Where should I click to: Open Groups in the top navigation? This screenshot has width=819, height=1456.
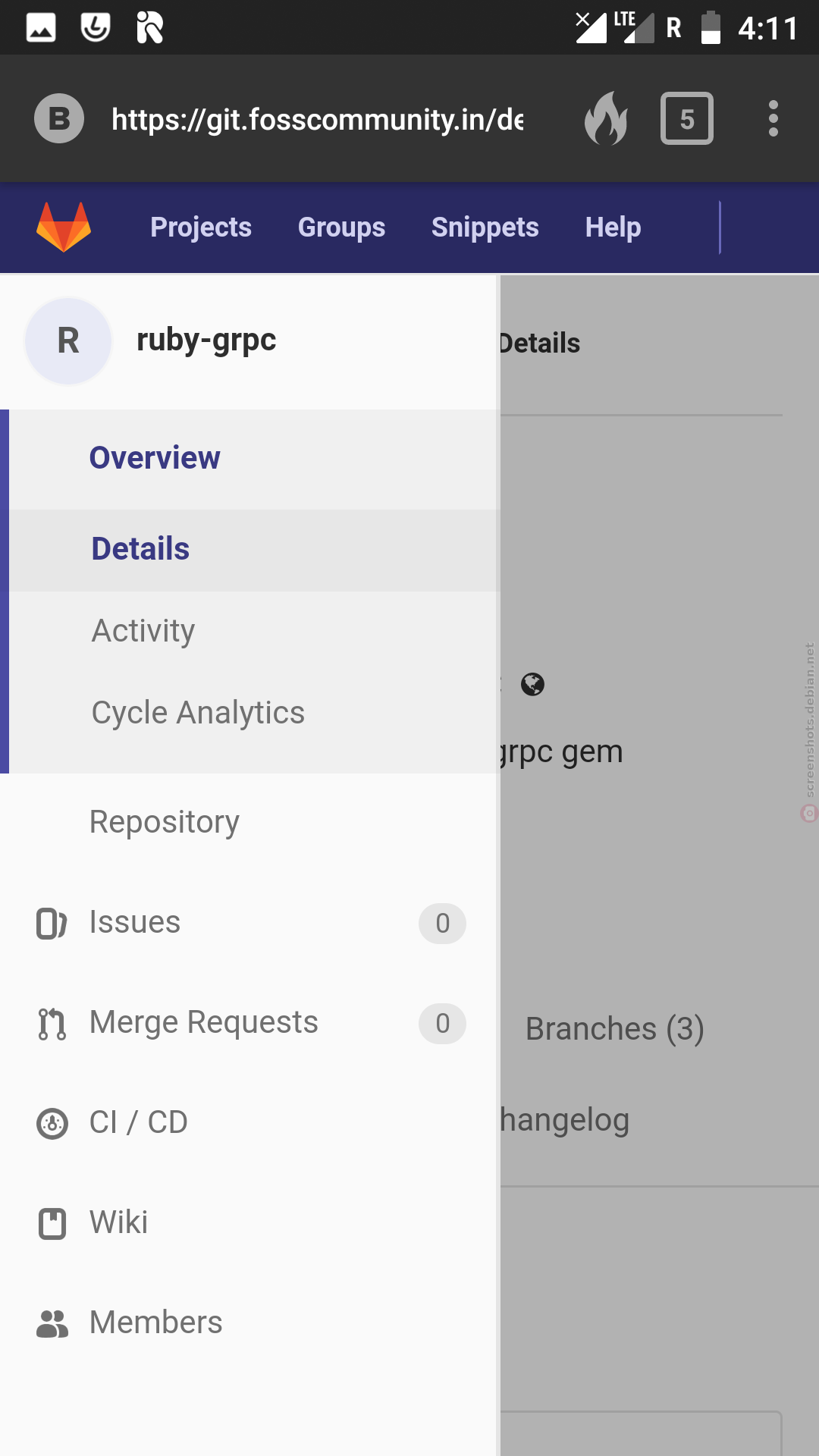(341, 227)
